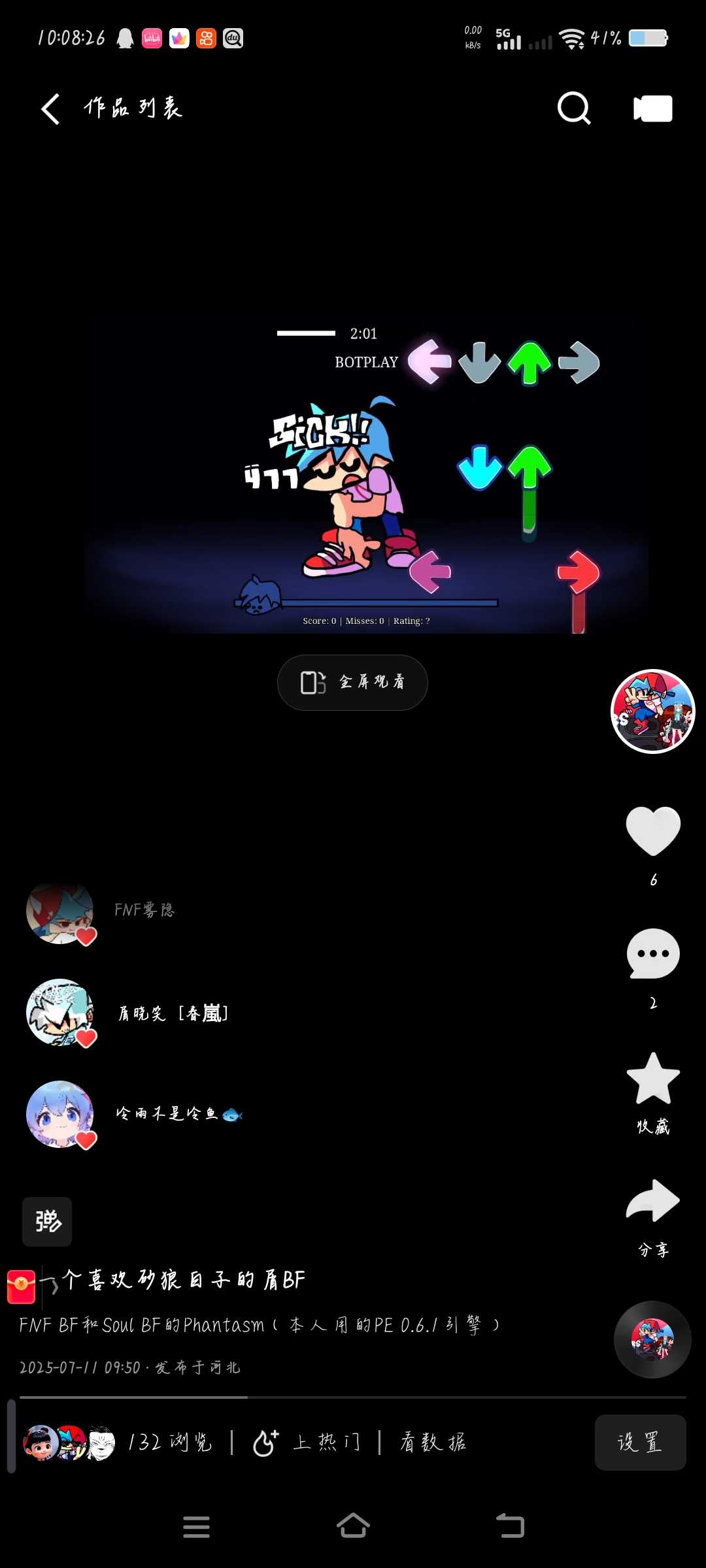Like this video with the heart
706x1568 pixels.
point(652,832)
